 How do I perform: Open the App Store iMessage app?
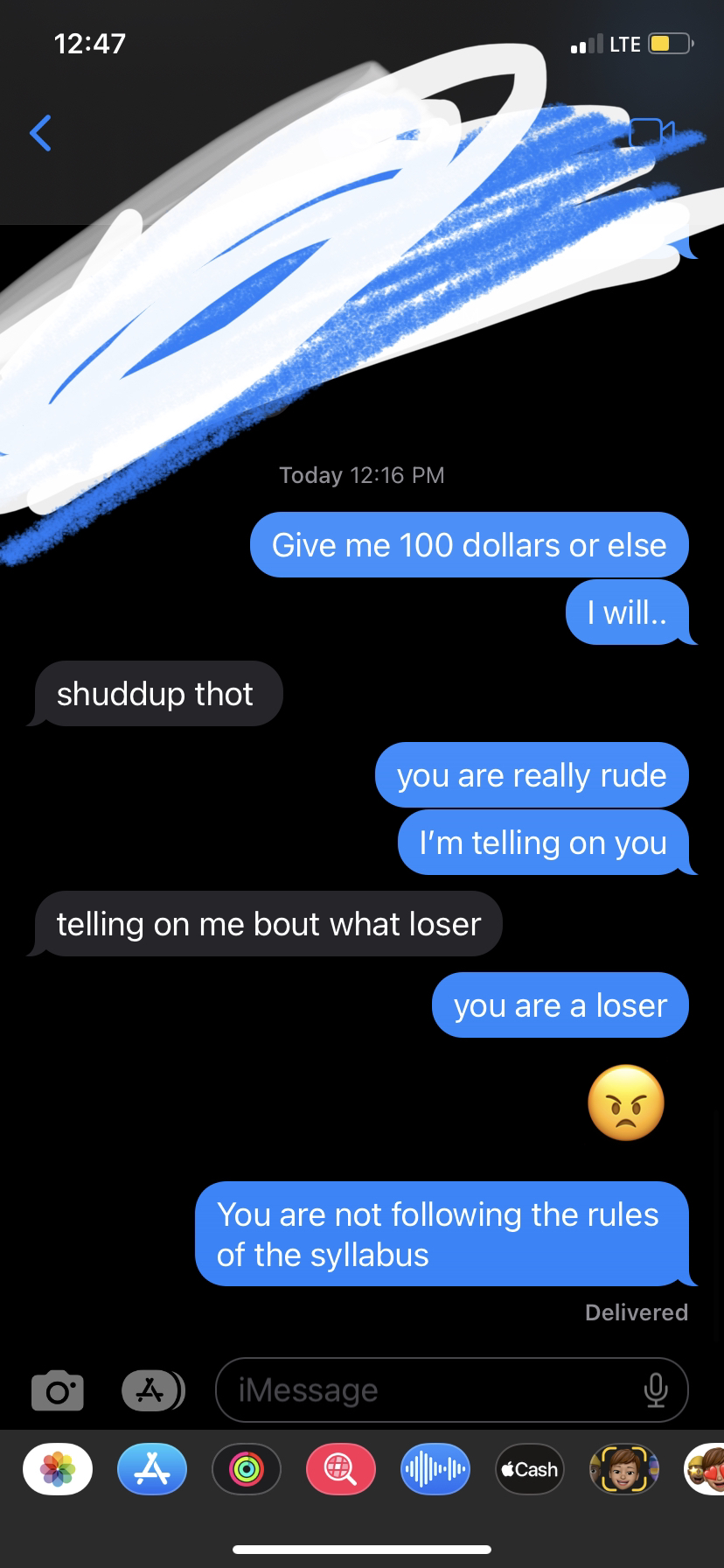click(152, 1468)
